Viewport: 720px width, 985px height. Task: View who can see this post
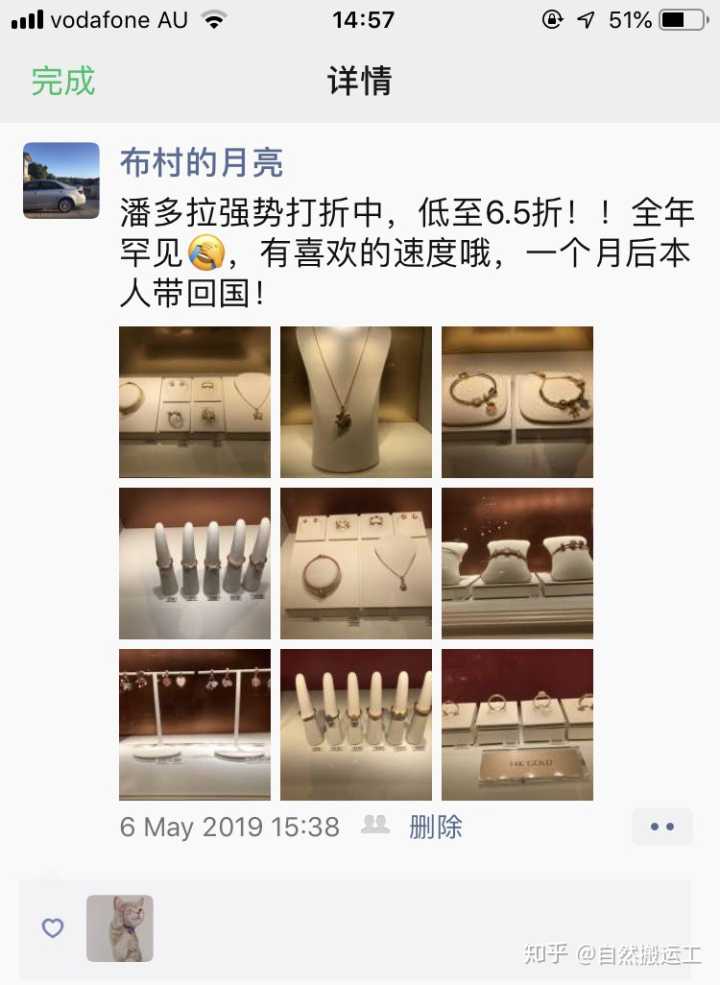pyautogui.click(x=375, y=826)
